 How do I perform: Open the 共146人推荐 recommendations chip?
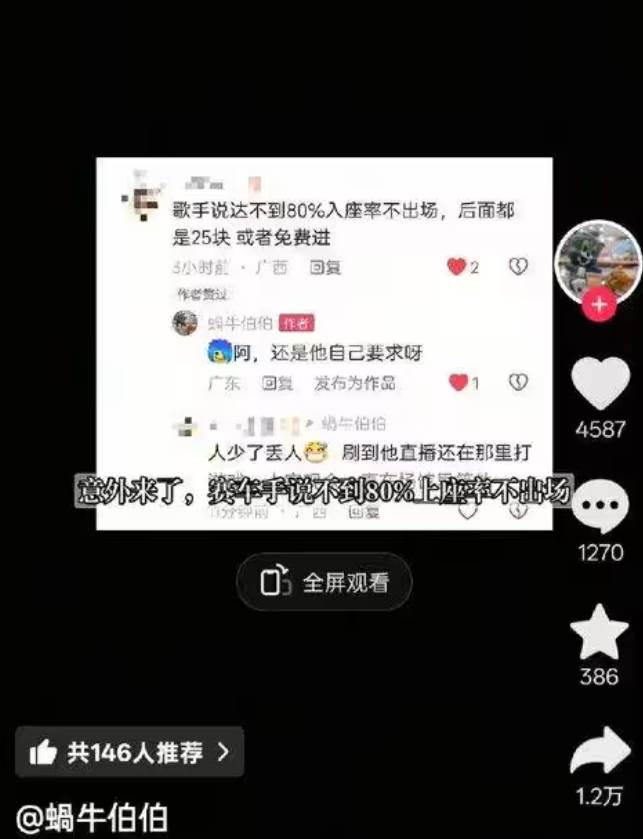point(129,752)
